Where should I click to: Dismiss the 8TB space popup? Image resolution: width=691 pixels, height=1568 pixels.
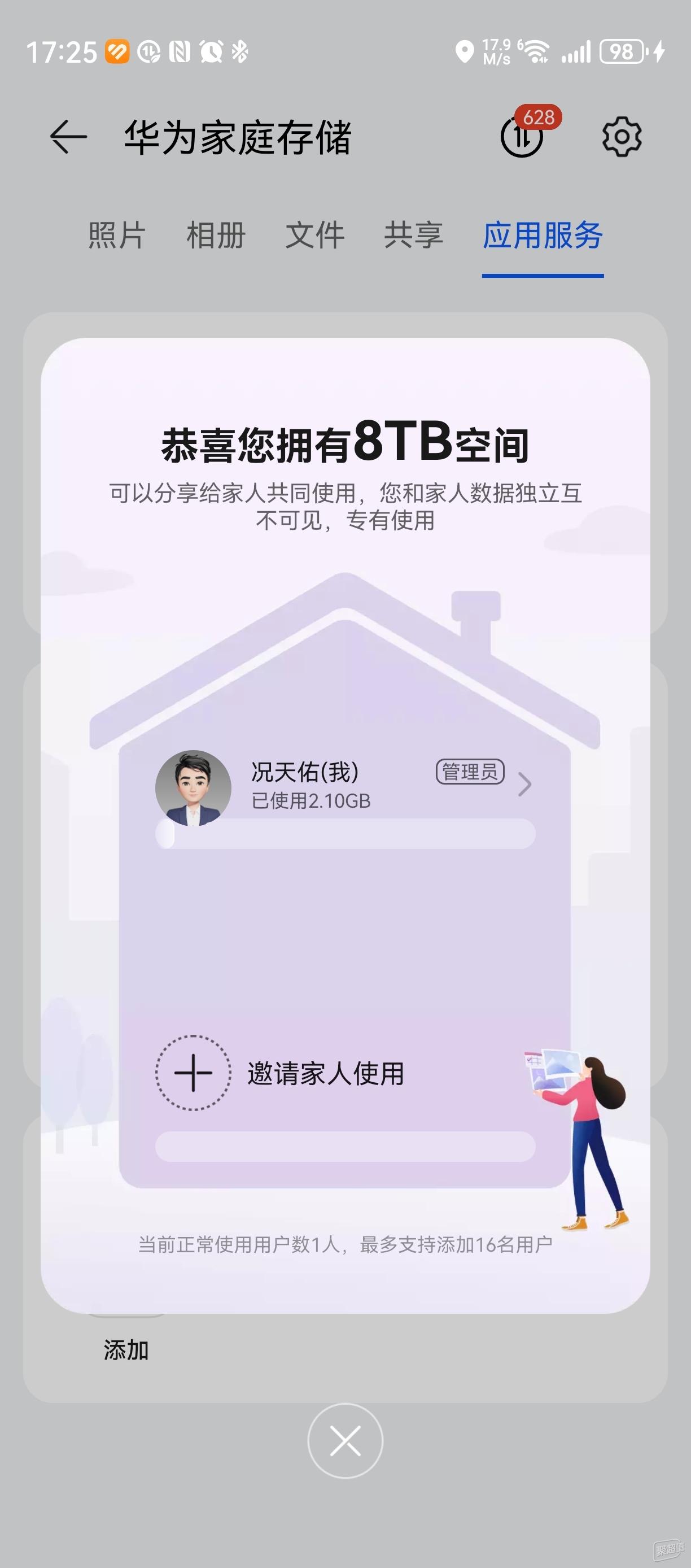(345, 1441)
